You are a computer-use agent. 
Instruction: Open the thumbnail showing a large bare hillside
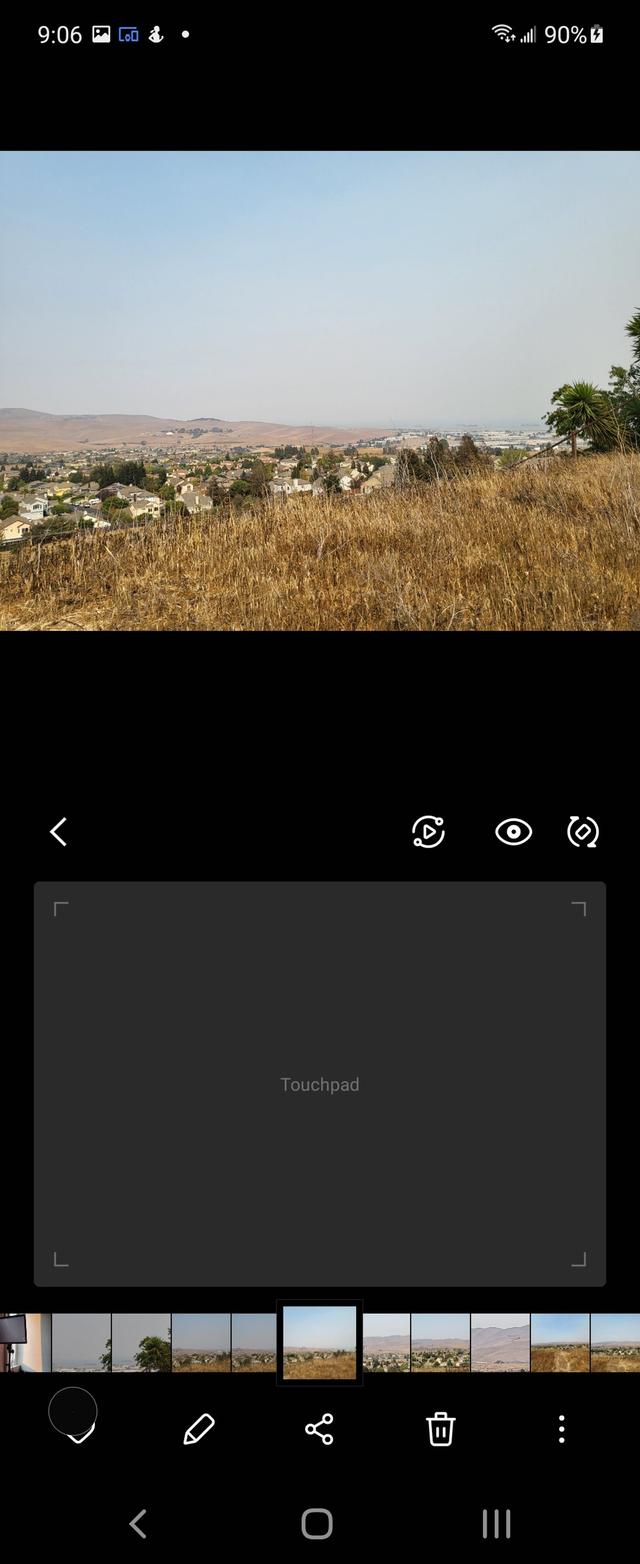point(500,1342)
